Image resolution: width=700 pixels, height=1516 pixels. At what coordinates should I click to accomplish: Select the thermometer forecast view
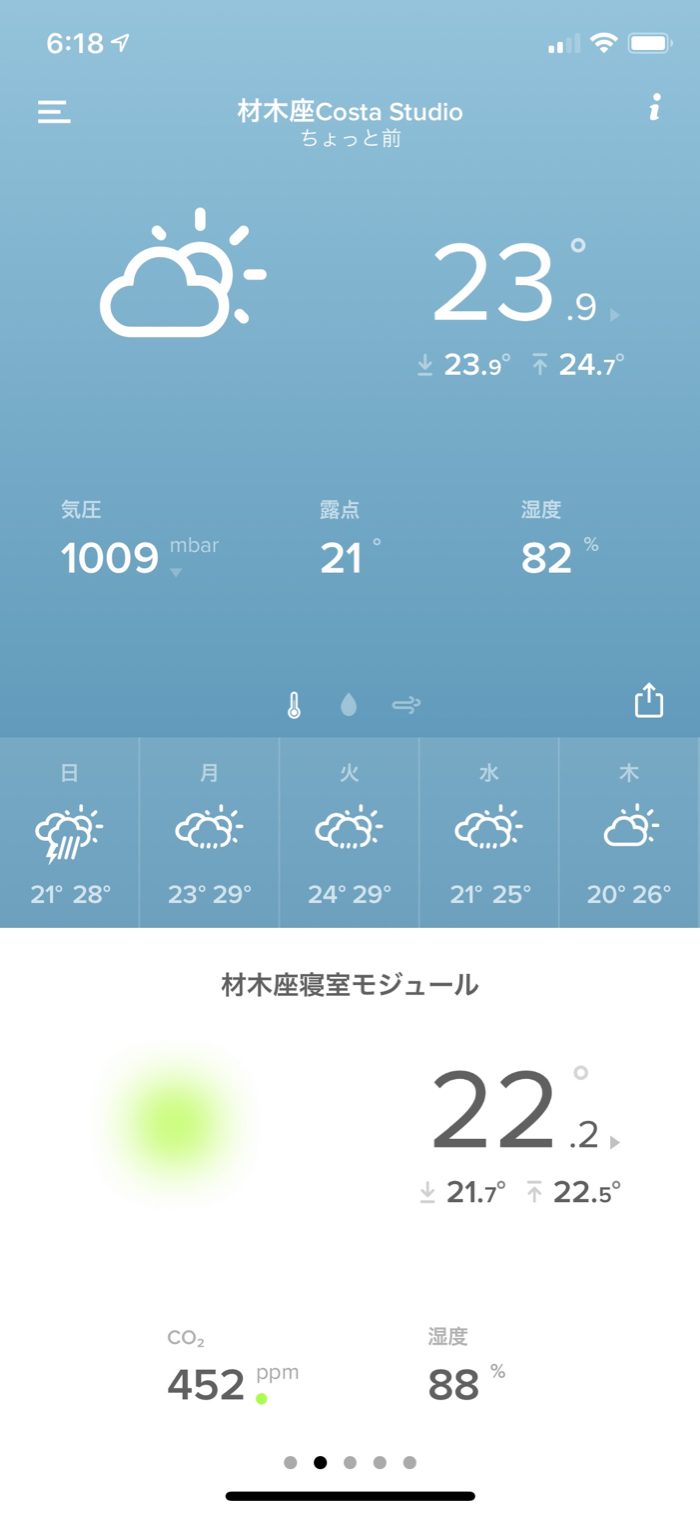(x=293, y=705)
